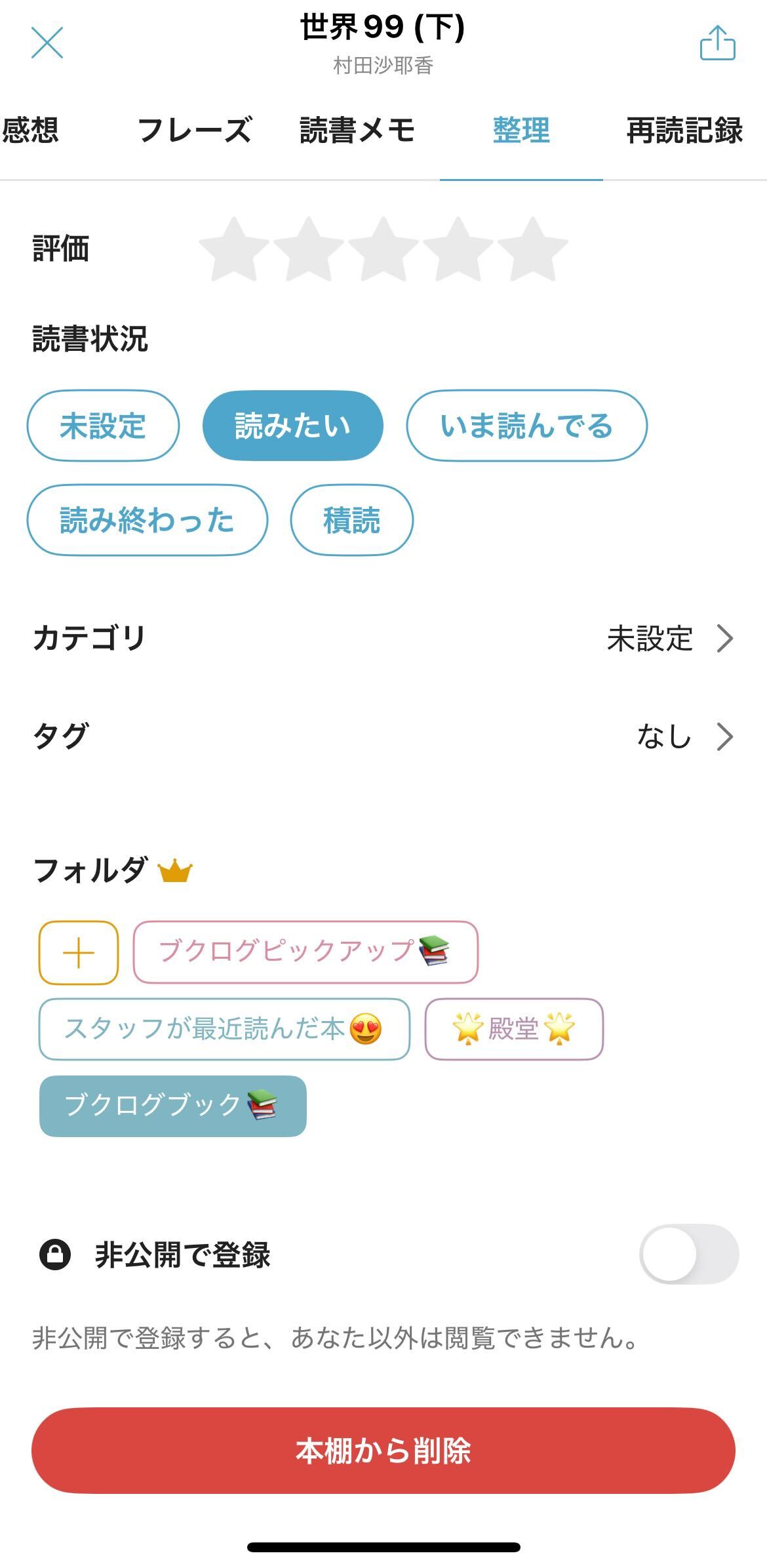Viewport: 767px width, 1568px height.
Task: Add a new folder with plus button
Action: (79, 953)
